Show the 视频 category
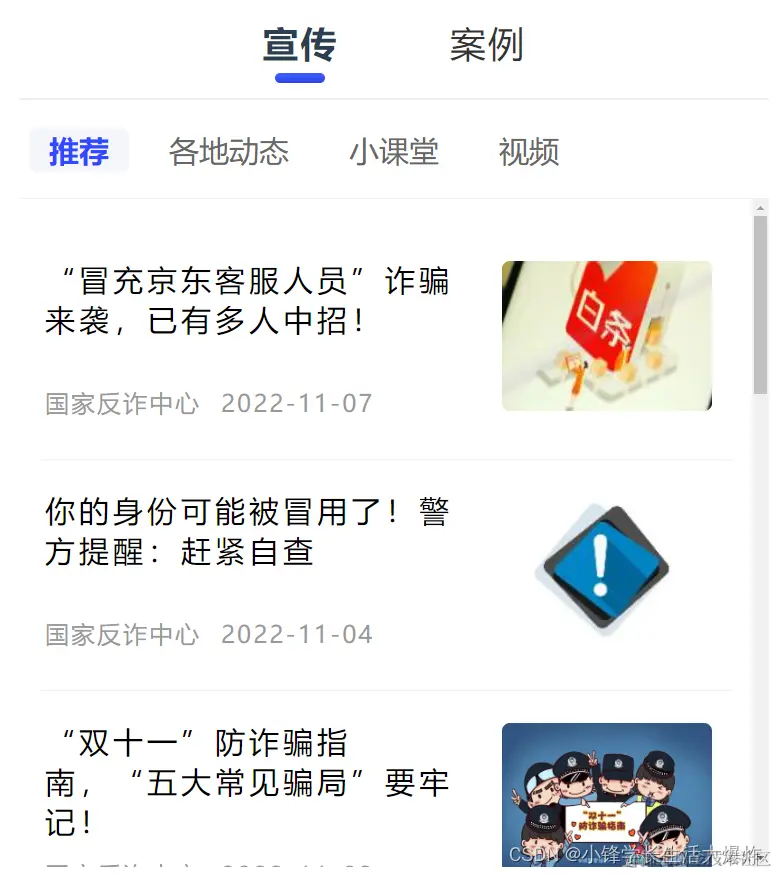This screenshot has width=777, height=874. pos(528,152)
